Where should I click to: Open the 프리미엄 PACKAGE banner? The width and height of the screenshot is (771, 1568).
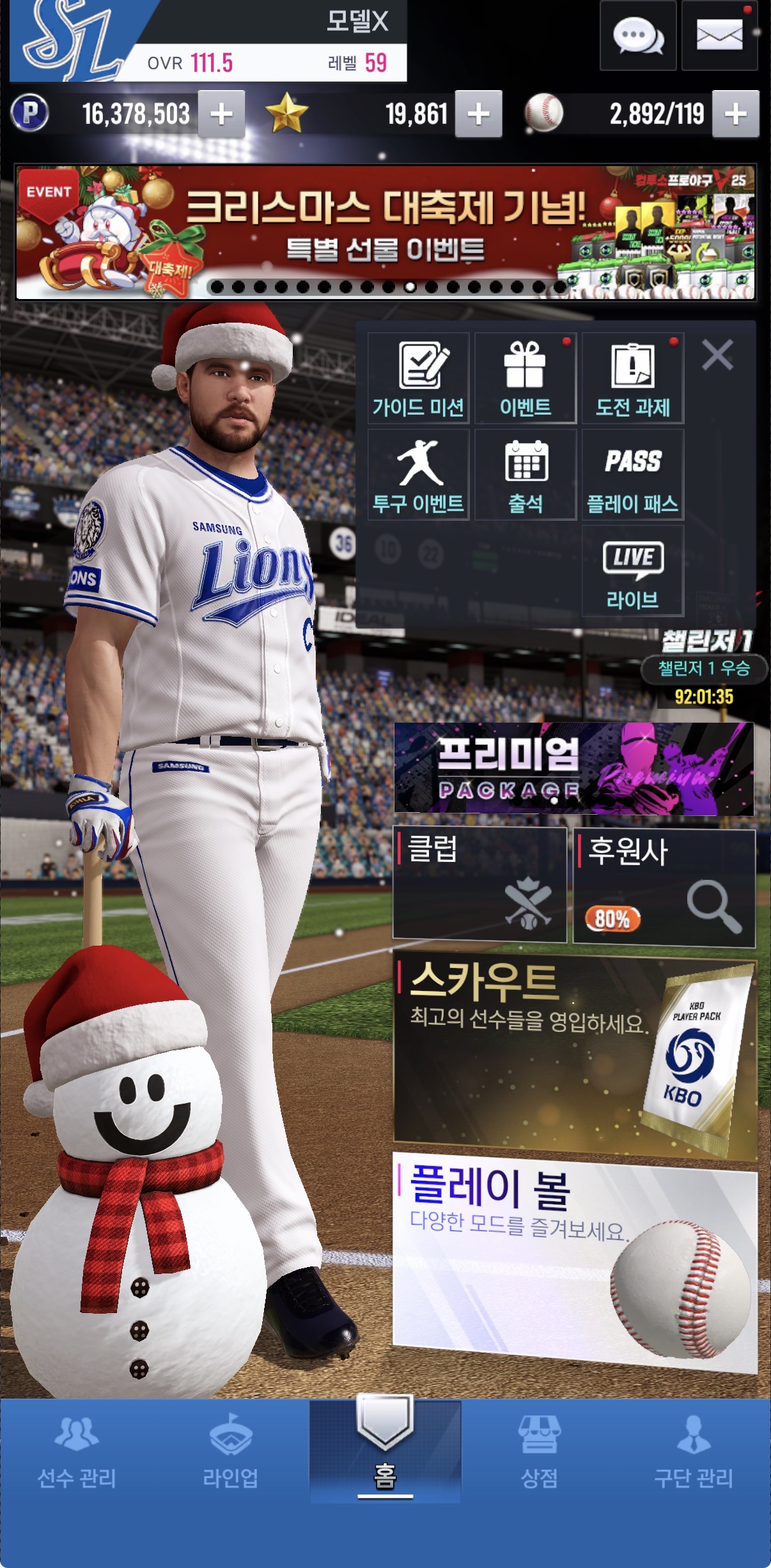click(x=573, y=769)
